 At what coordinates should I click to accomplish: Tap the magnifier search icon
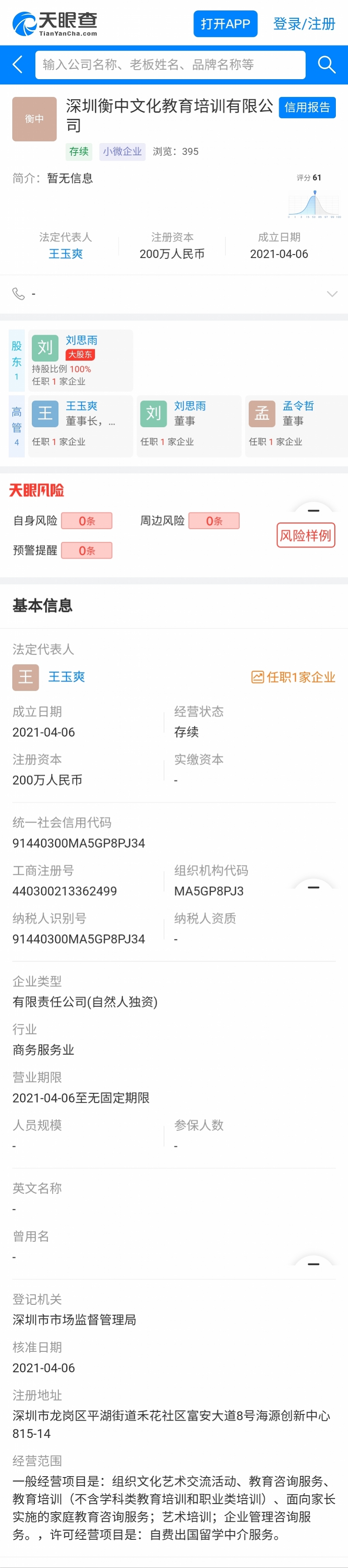[x=327, y=64]
